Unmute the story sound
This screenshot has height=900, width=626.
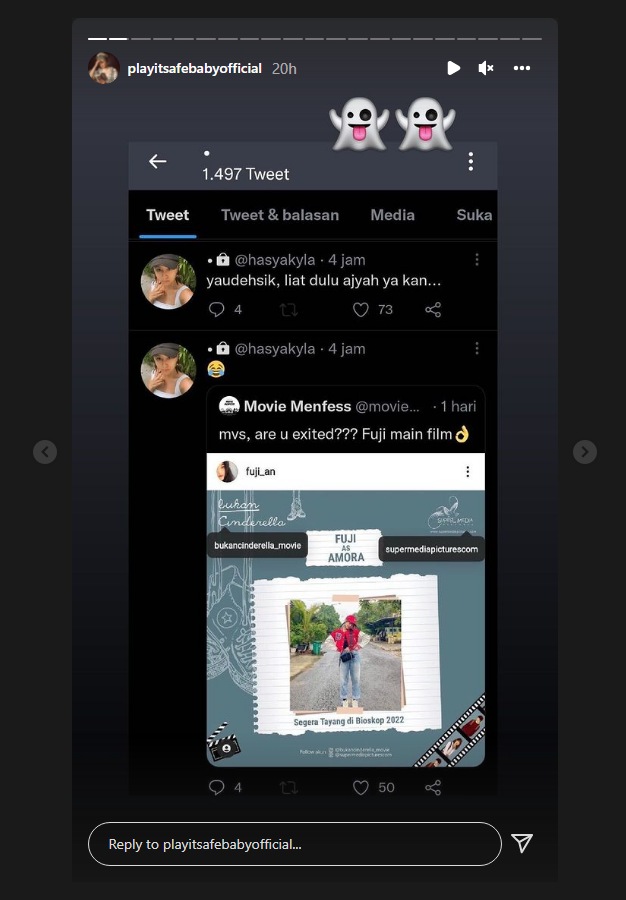pos(486,68)
